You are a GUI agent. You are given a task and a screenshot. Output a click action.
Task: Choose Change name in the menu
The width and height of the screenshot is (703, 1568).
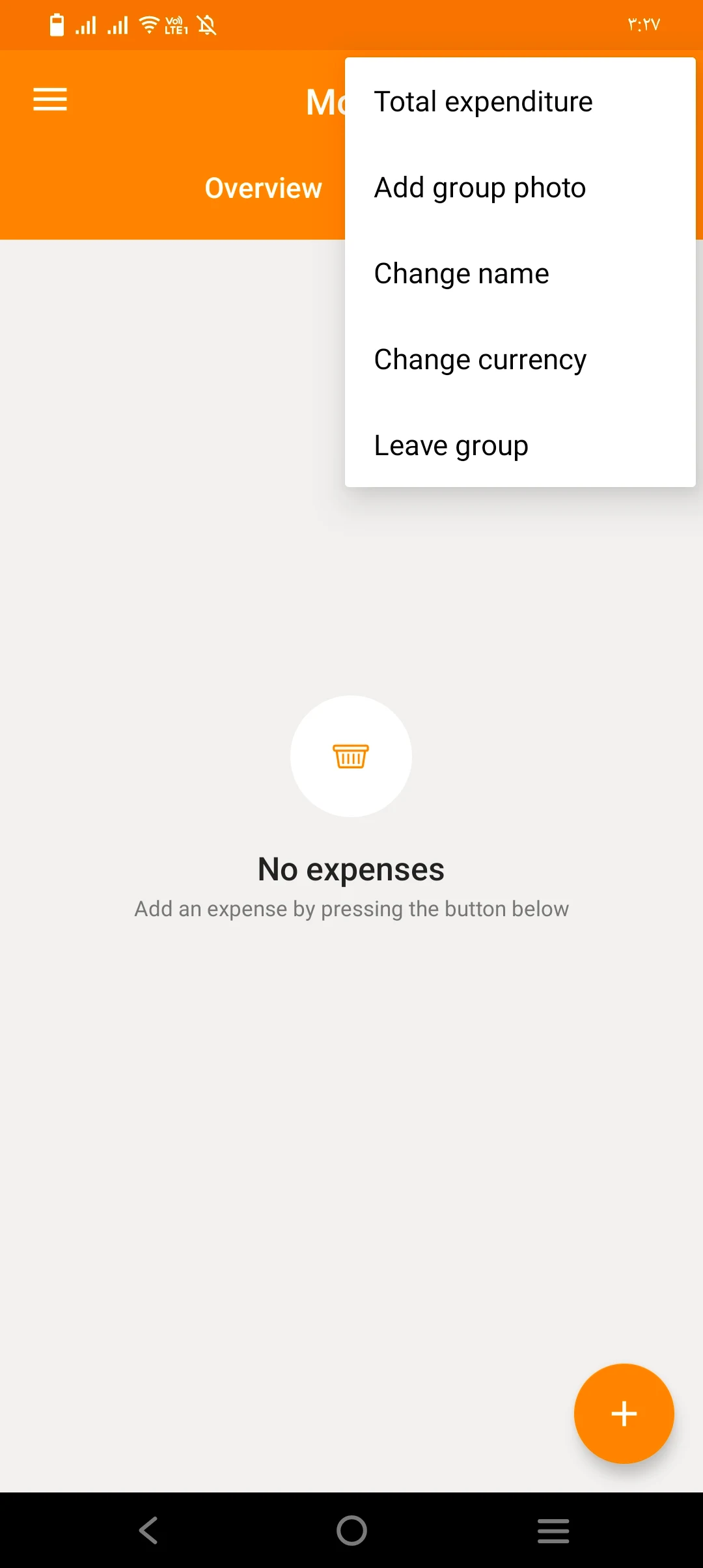pos(462,273)
